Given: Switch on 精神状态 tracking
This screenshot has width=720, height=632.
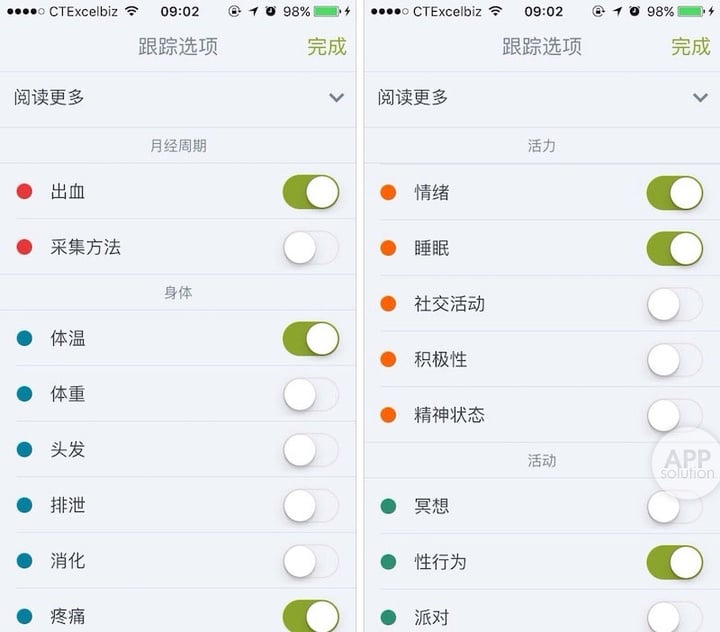Looking at the screenshot, I should (675, 414).
